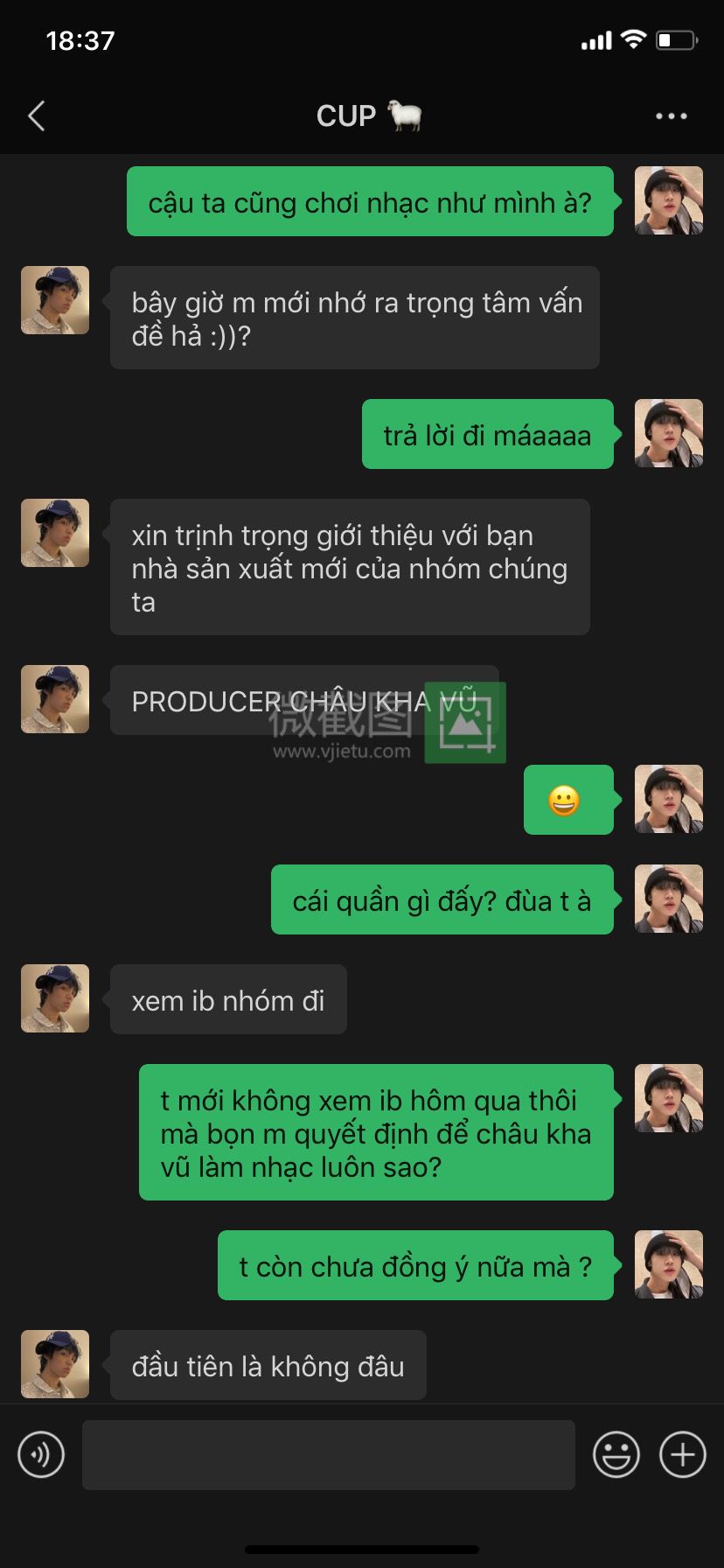Image resolution: width=724 pixels, height=1568 pixels.
Task: Open your avatar beside "trả lời đi máaaaa"
Action: pos(668,433)
